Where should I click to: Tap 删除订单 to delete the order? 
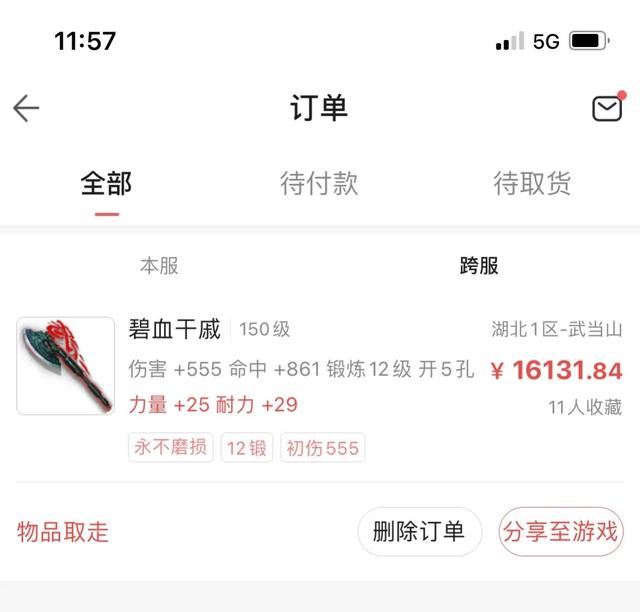[x=419, y=532]
